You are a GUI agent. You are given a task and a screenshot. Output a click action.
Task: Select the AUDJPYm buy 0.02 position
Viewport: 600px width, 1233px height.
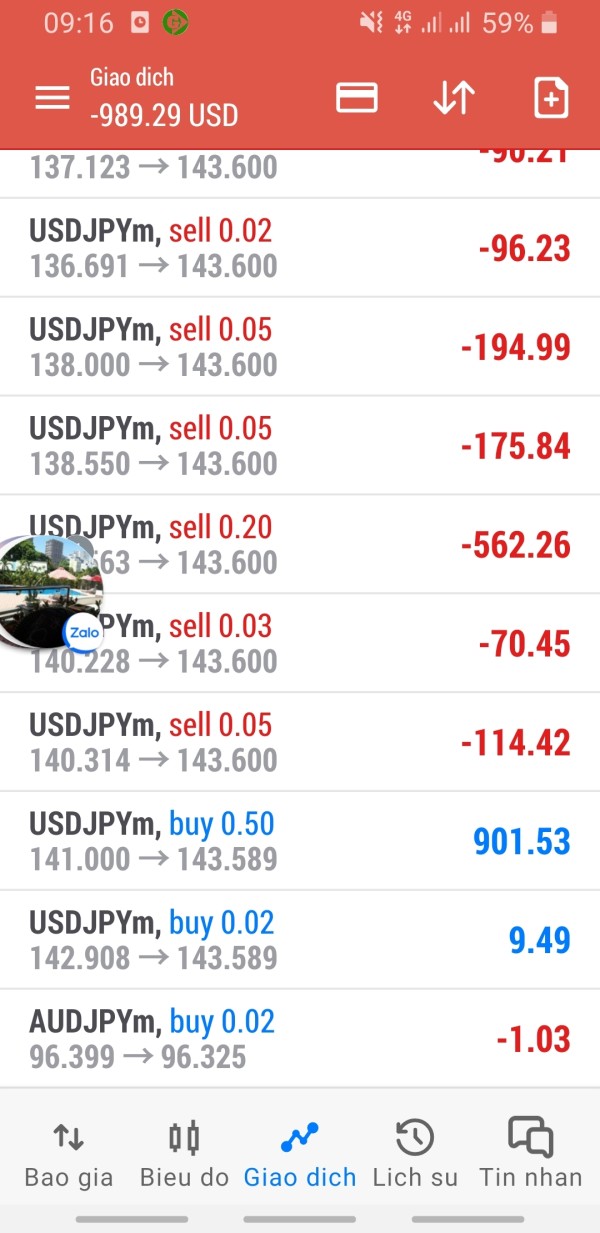pyautogui.click(x=300, y=1039)
